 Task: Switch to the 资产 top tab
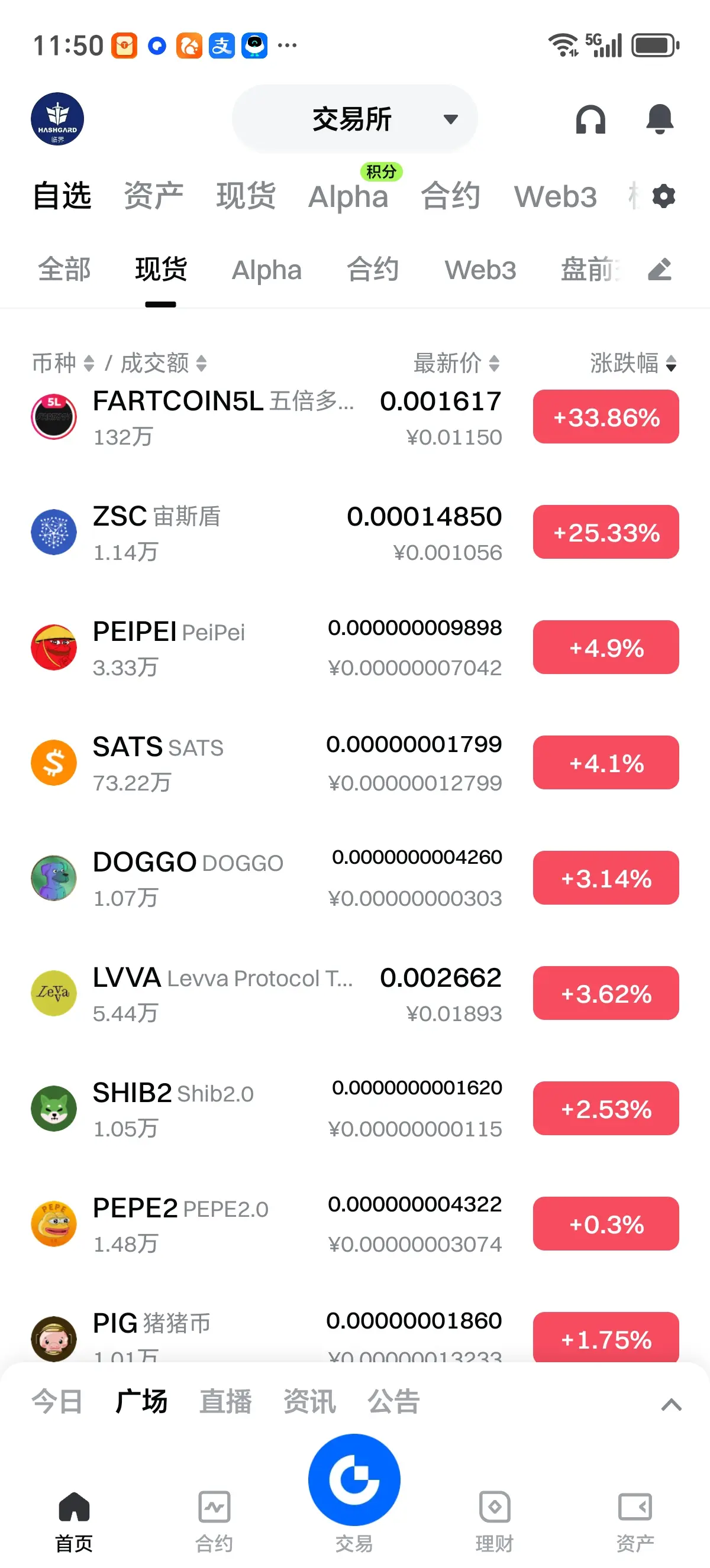[153, 197]
